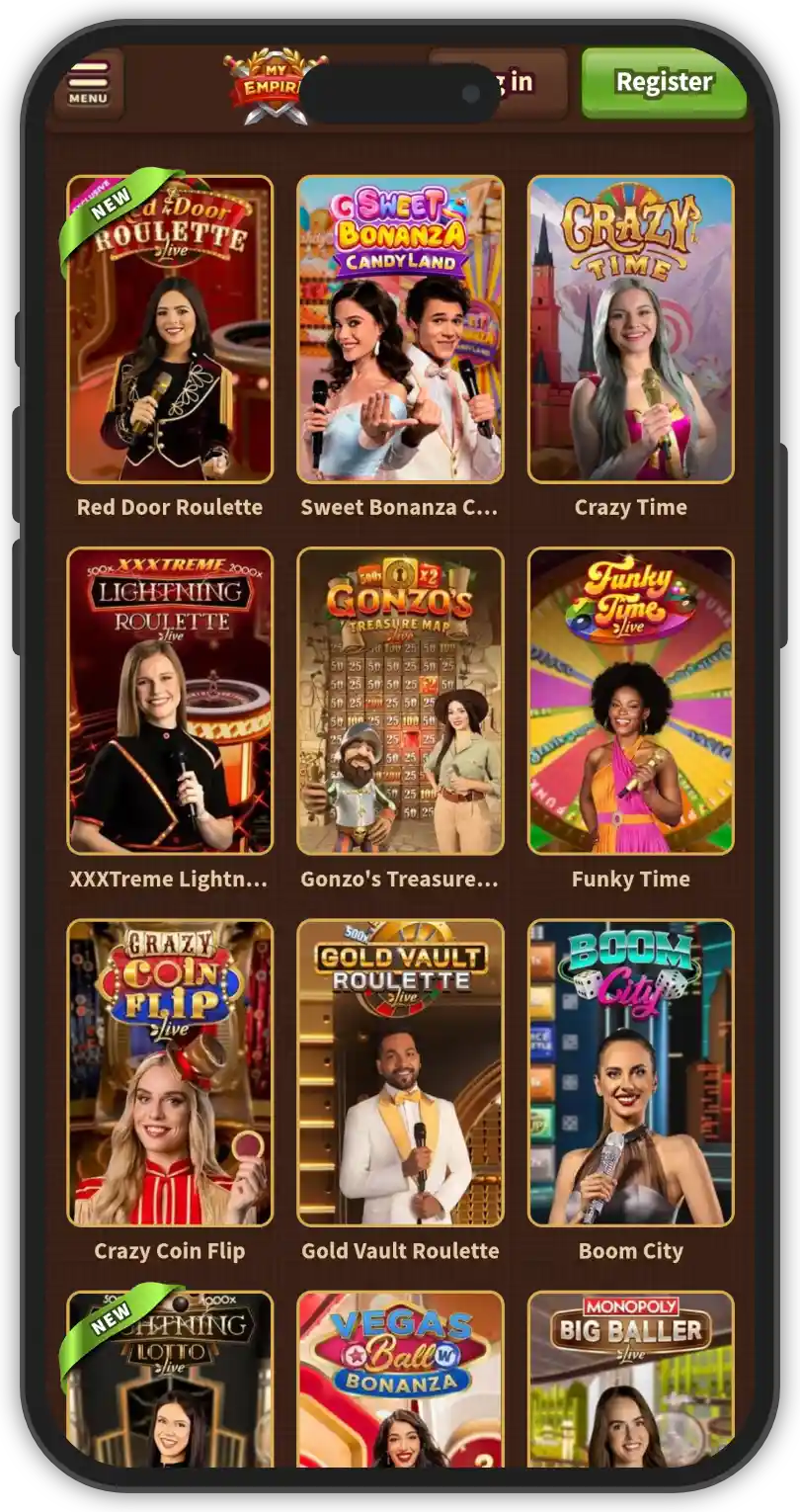Screen dimensions: 800x1512
Task: Open the Red Door Roulette game
Action: click(x=170, y=329)
